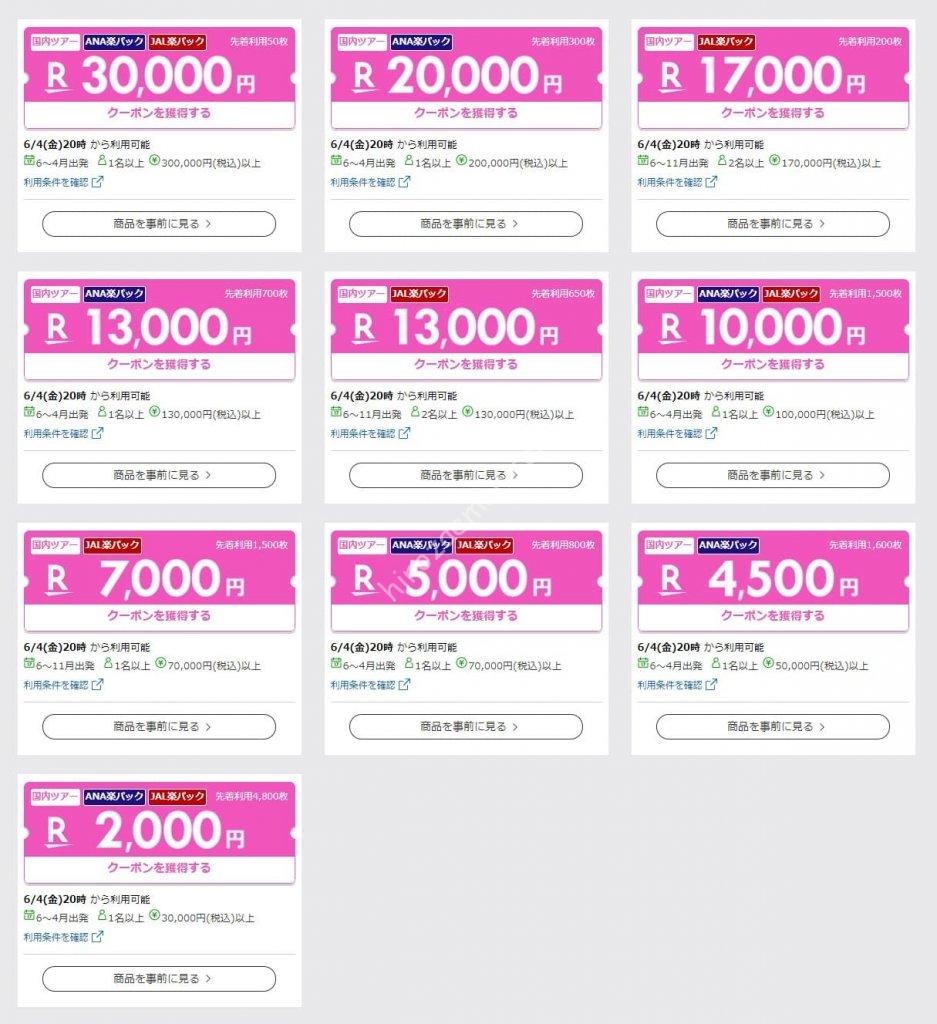Preview products for the 7,000円 coupon
Screen dimensions: 937x1024
pos(159,727)
